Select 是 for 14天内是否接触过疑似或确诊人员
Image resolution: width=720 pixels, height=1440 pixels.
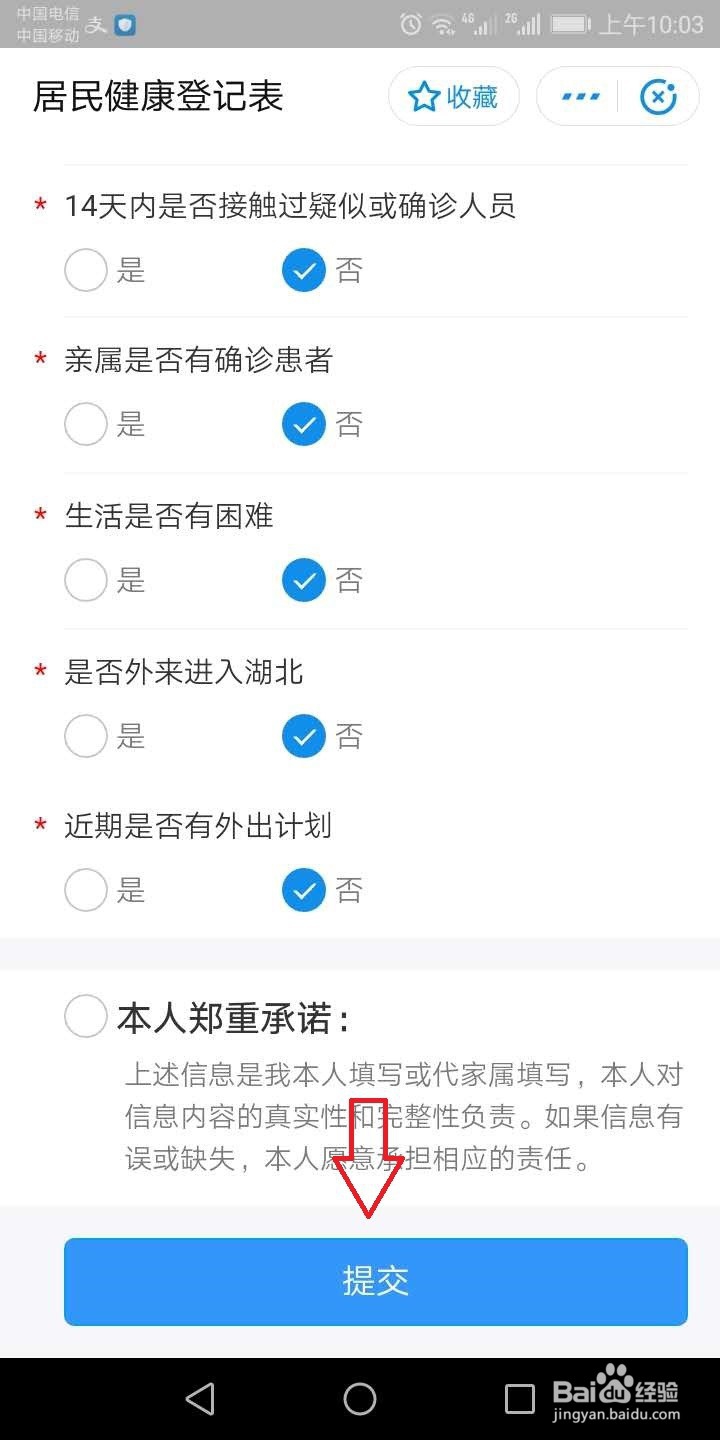pyautogui.click(x=85, y=270)
